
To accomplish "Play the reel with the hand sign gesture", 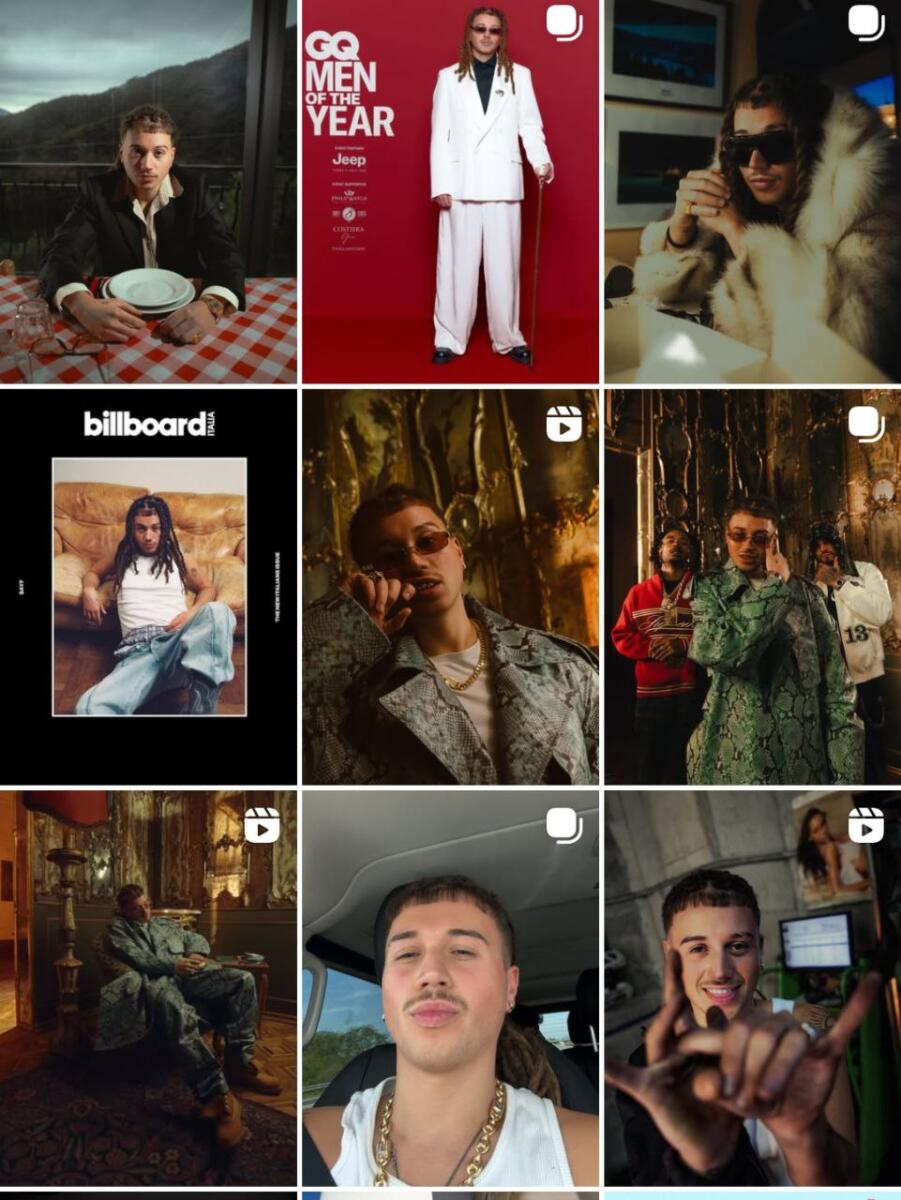I will [752, 988].
